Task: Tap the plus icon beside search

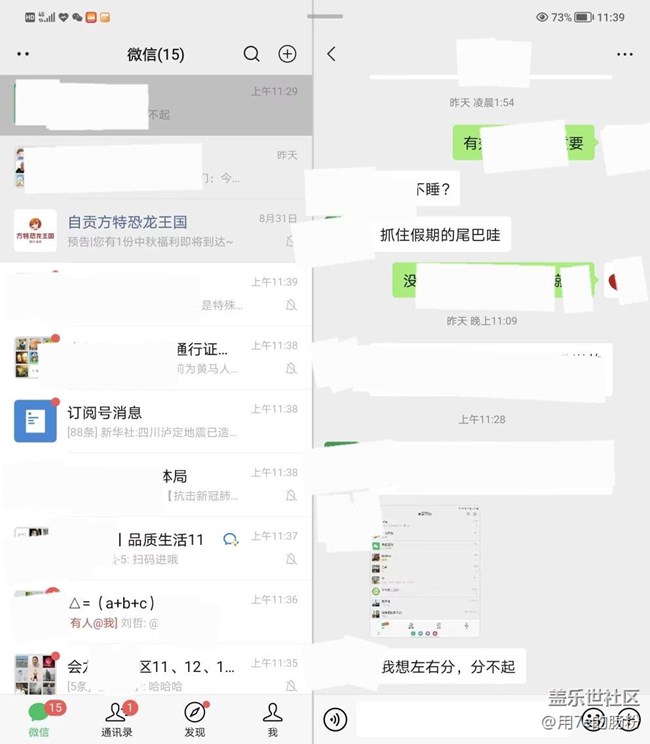Action: pos(287,54)
